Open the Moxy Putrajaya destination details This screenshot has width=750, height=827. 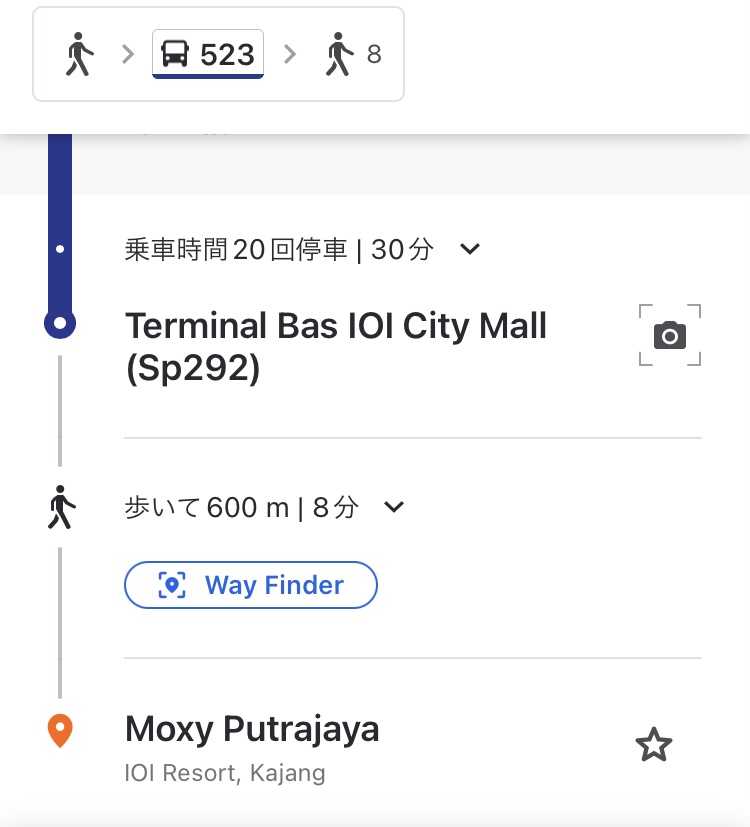click(x=252, y=730)
